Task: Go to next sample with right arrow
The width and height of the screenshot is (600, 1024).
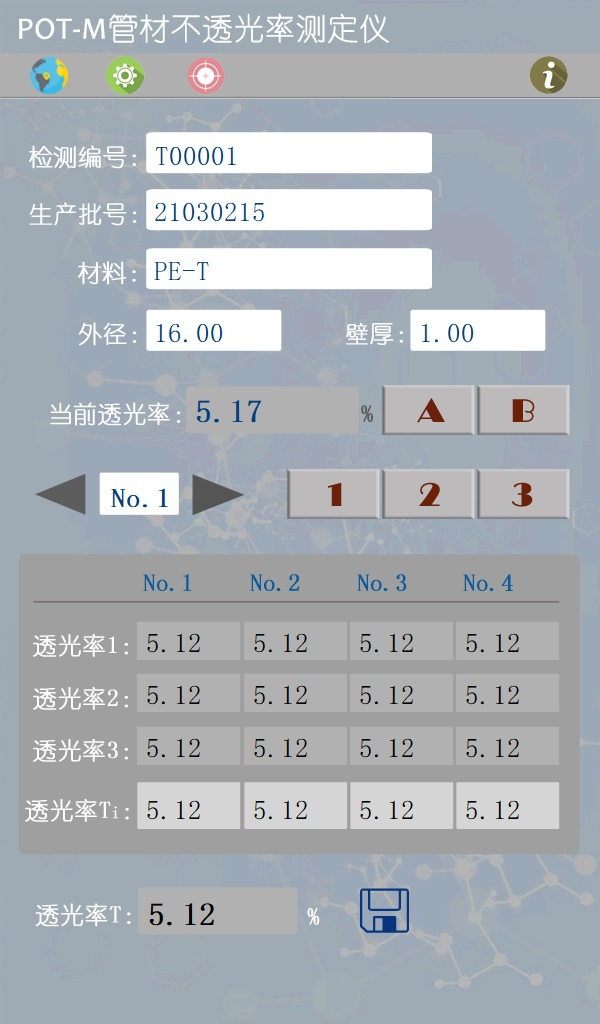Action: point(217,495)
